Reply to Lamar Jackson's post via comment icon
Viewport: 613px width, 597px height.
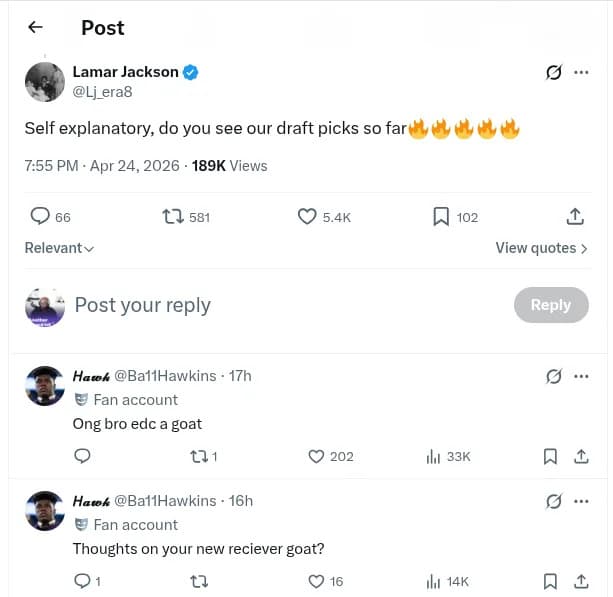tap(40, 216)
